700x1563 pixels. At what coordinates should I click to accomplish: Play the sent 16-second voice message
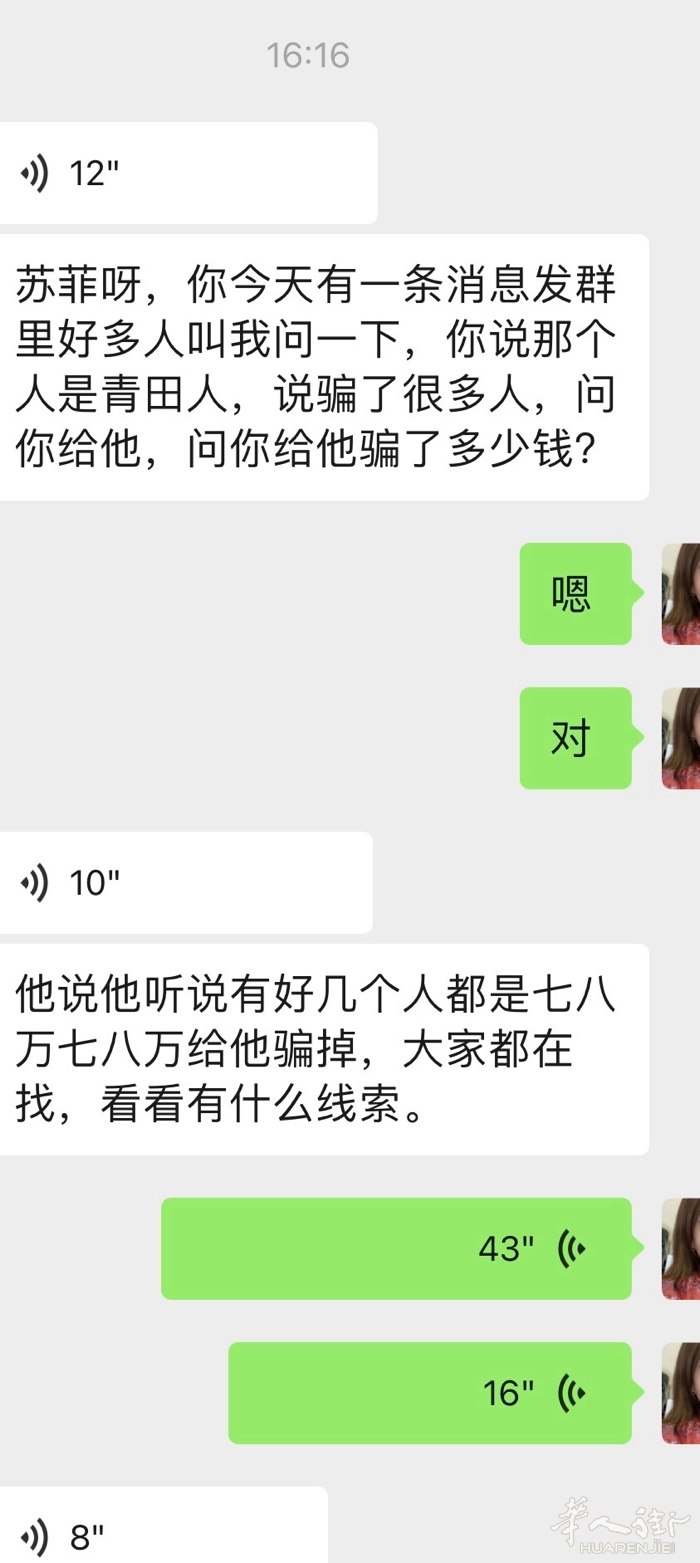click(430, 1392)
